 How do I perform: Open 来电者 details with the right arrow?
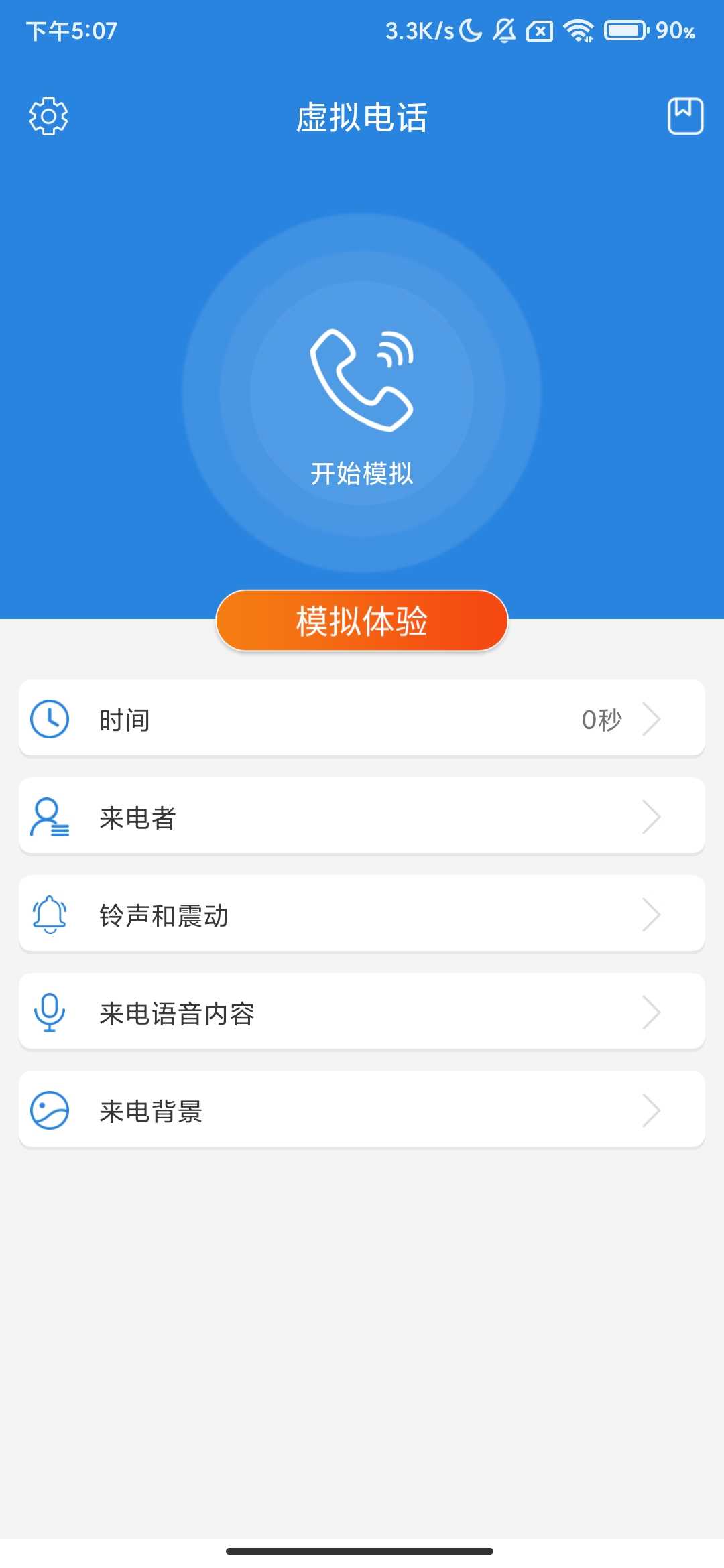(654, 817)
